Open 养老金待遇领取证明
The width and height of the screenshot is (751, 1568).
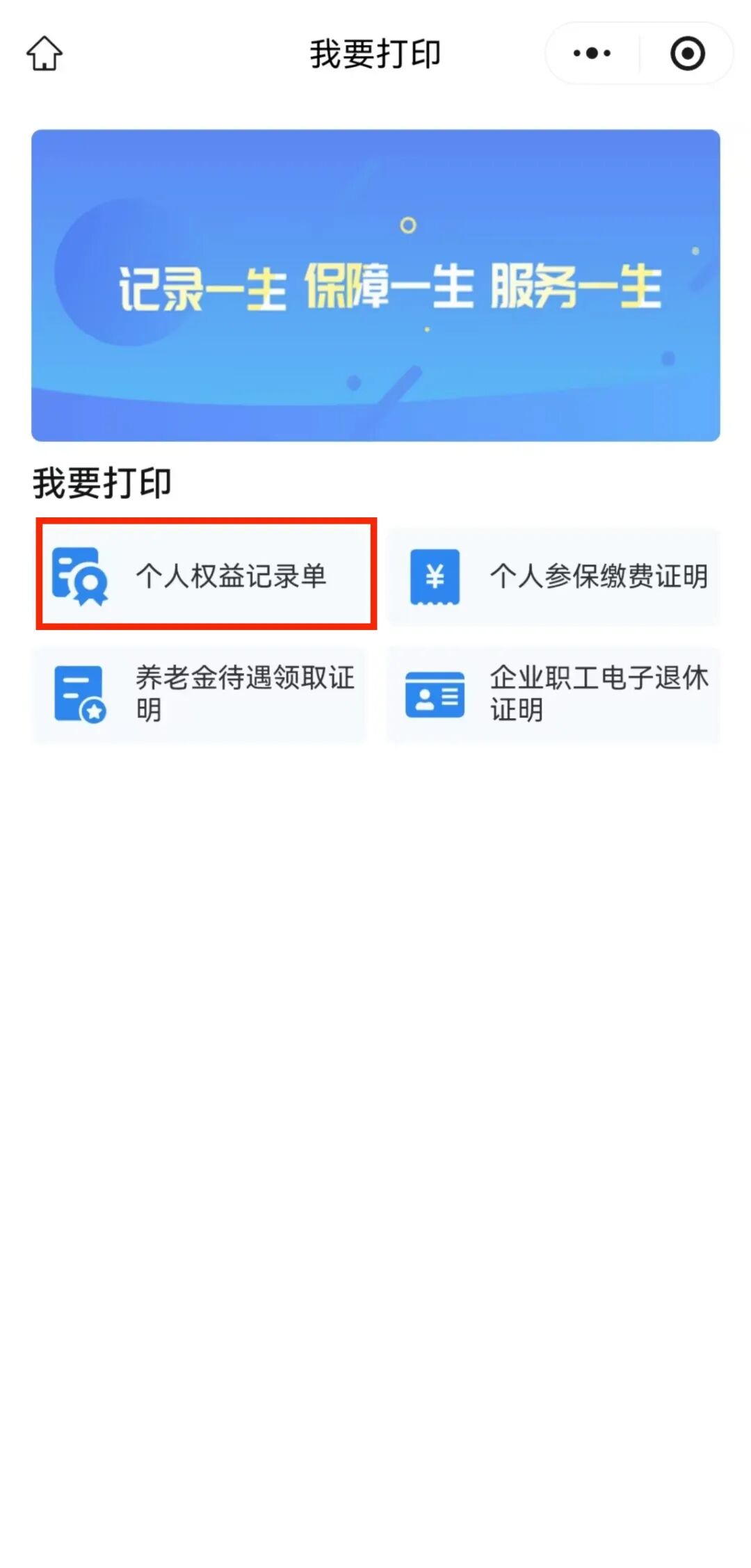[x=199, y=694]
